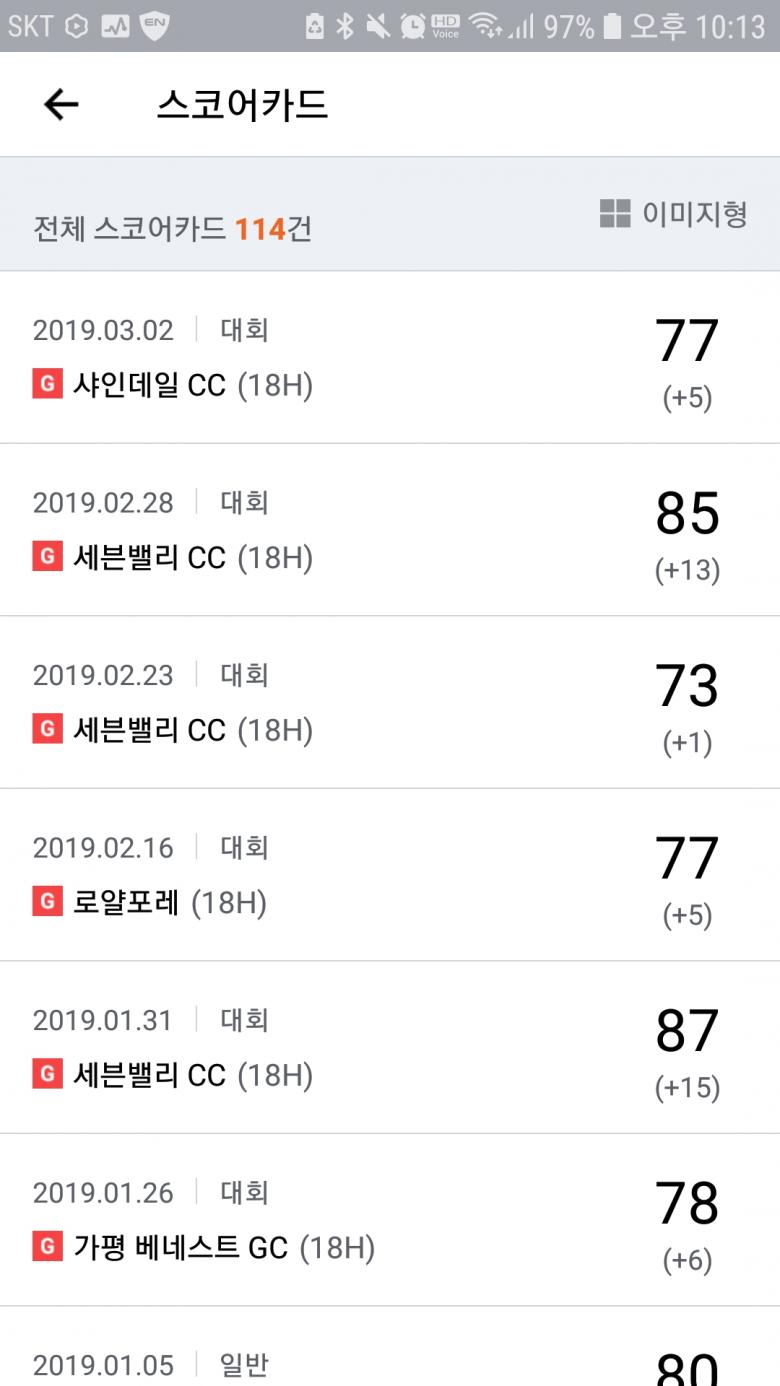Open the 2019.03.02 샤인데일 CC scorecard
The width and height of the screenshot is (780, 1386).
pyautogui.click(x=390, y=358)
